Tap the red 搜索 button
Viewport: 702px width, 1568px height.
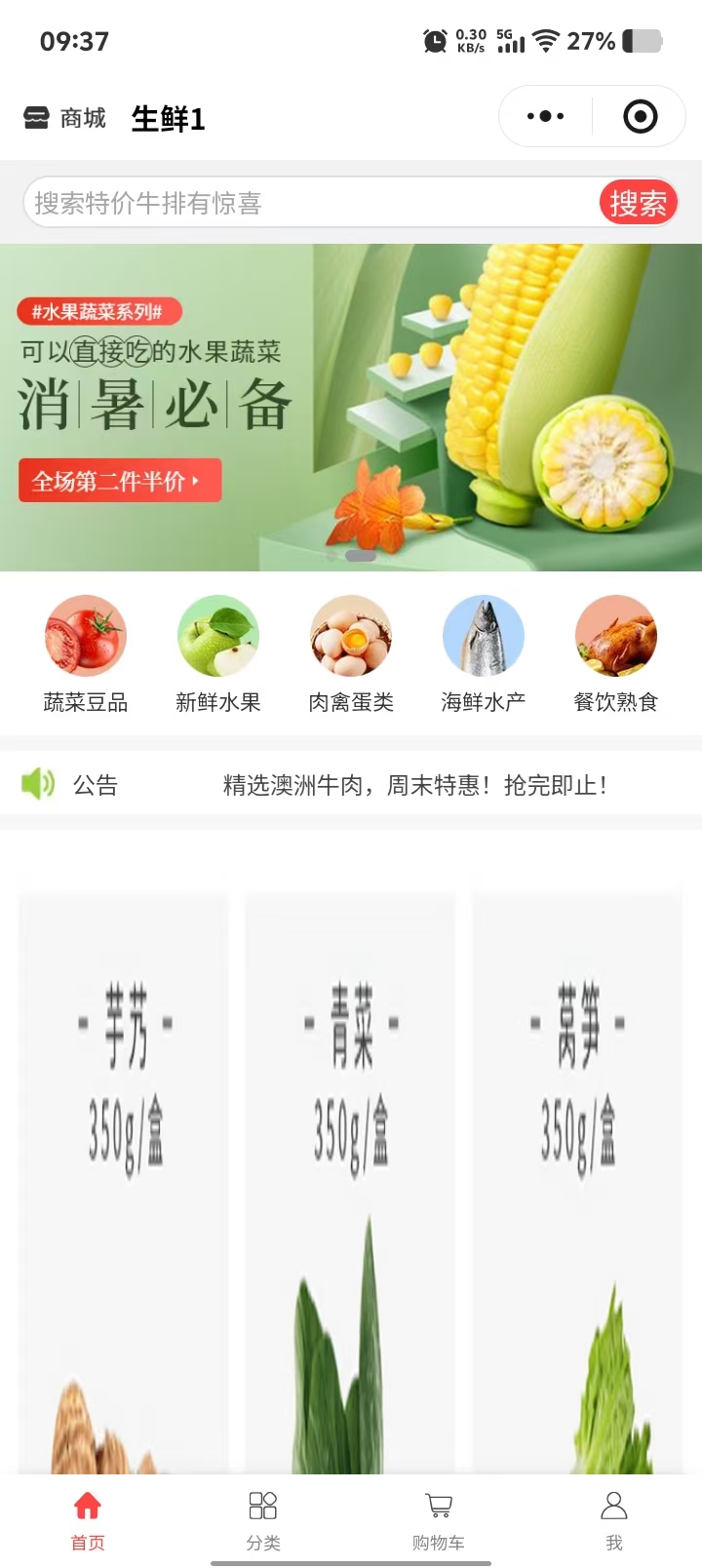[x=638, y=203]
